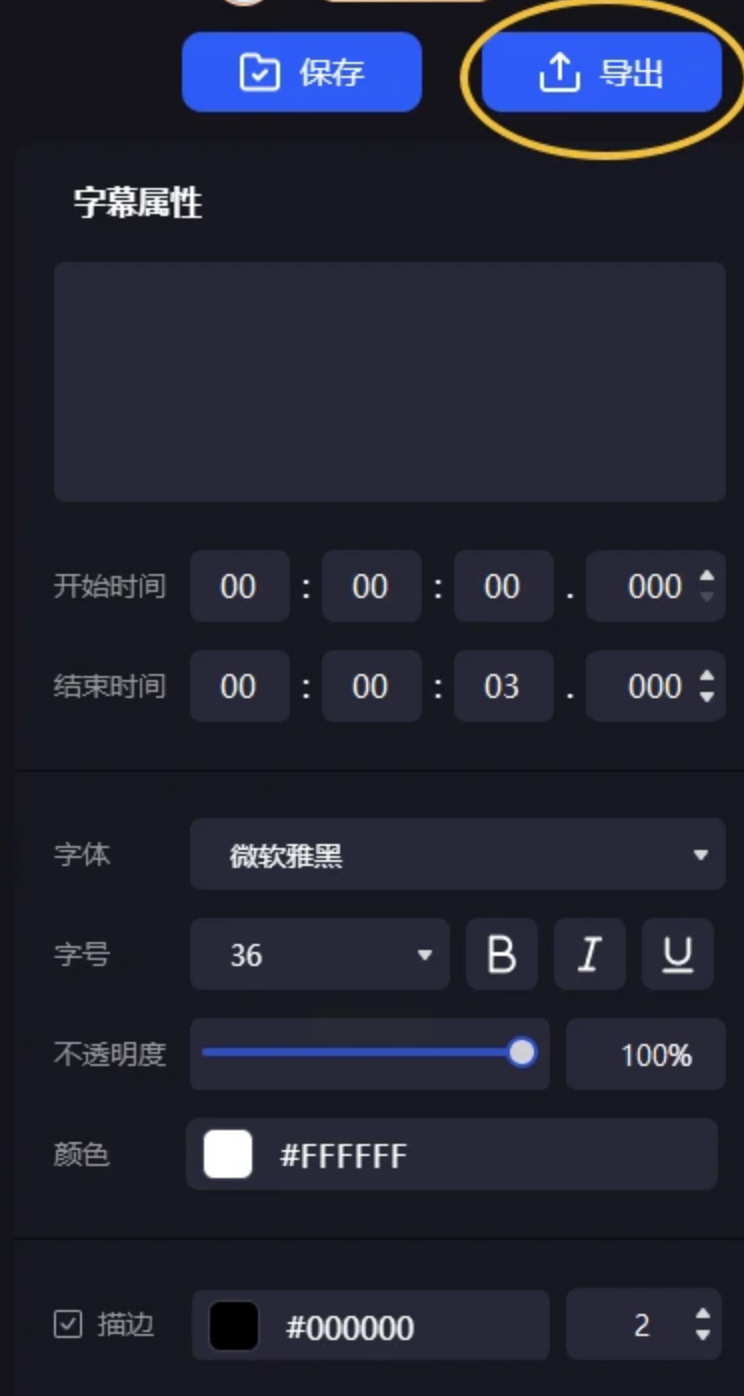Open the 字号 size dropdown
The height and width of the screenshot is (1396, 744).
point(319,955)
